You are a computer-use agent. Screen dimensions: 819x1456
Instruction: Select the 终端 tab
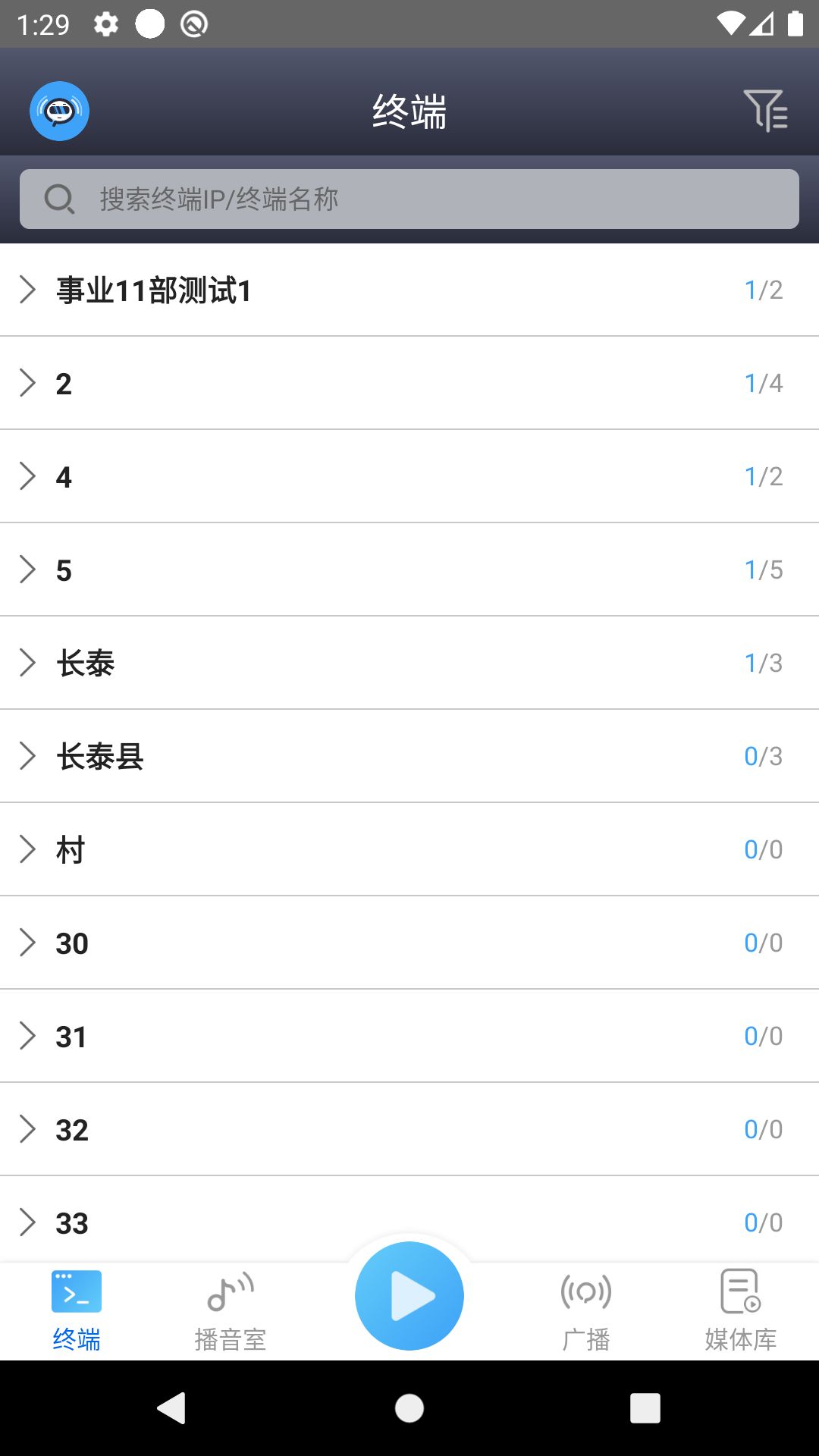[77, 1310]
